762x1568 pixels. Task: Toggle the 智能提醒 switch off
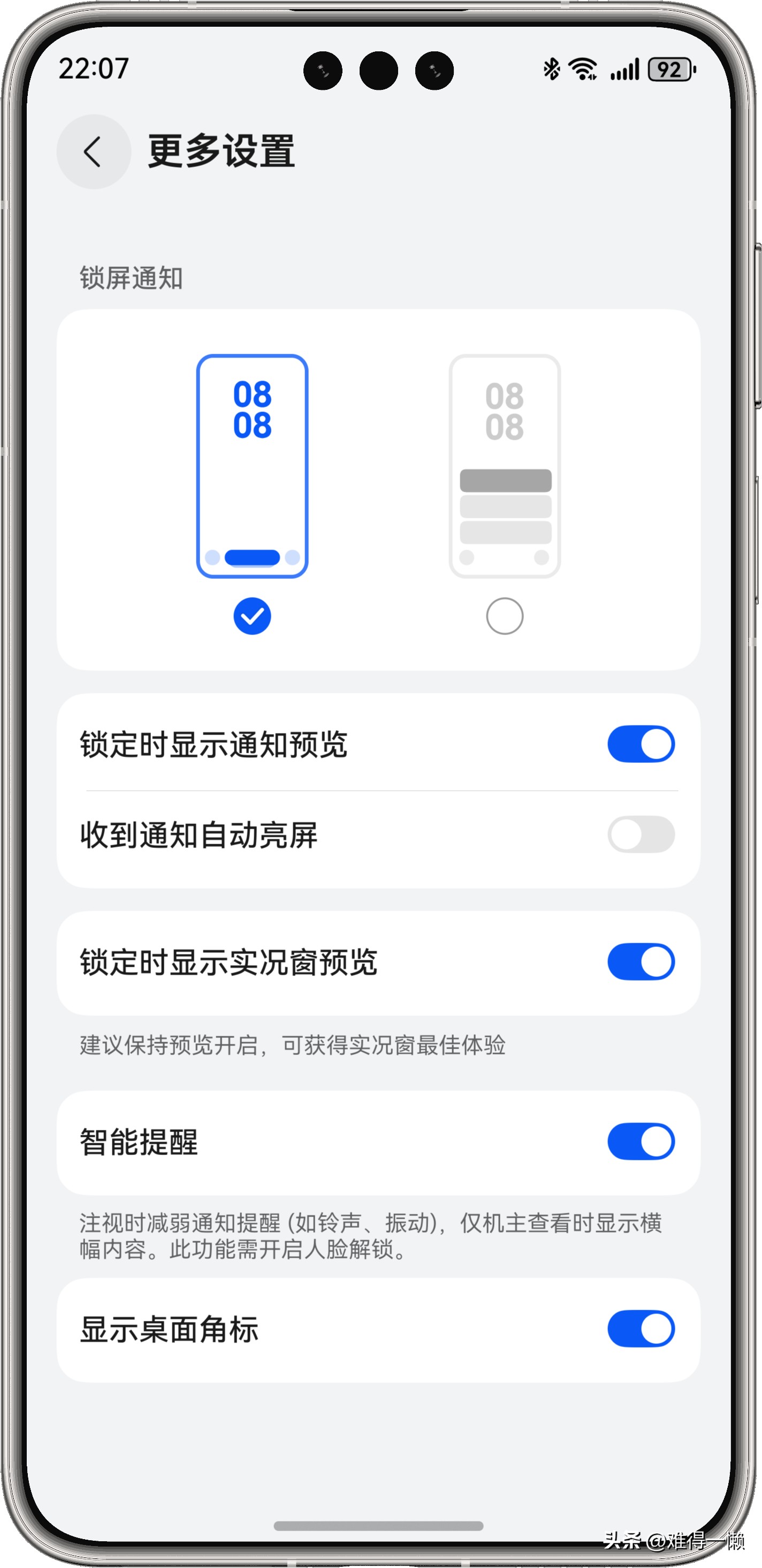(x=641, y=1141)
